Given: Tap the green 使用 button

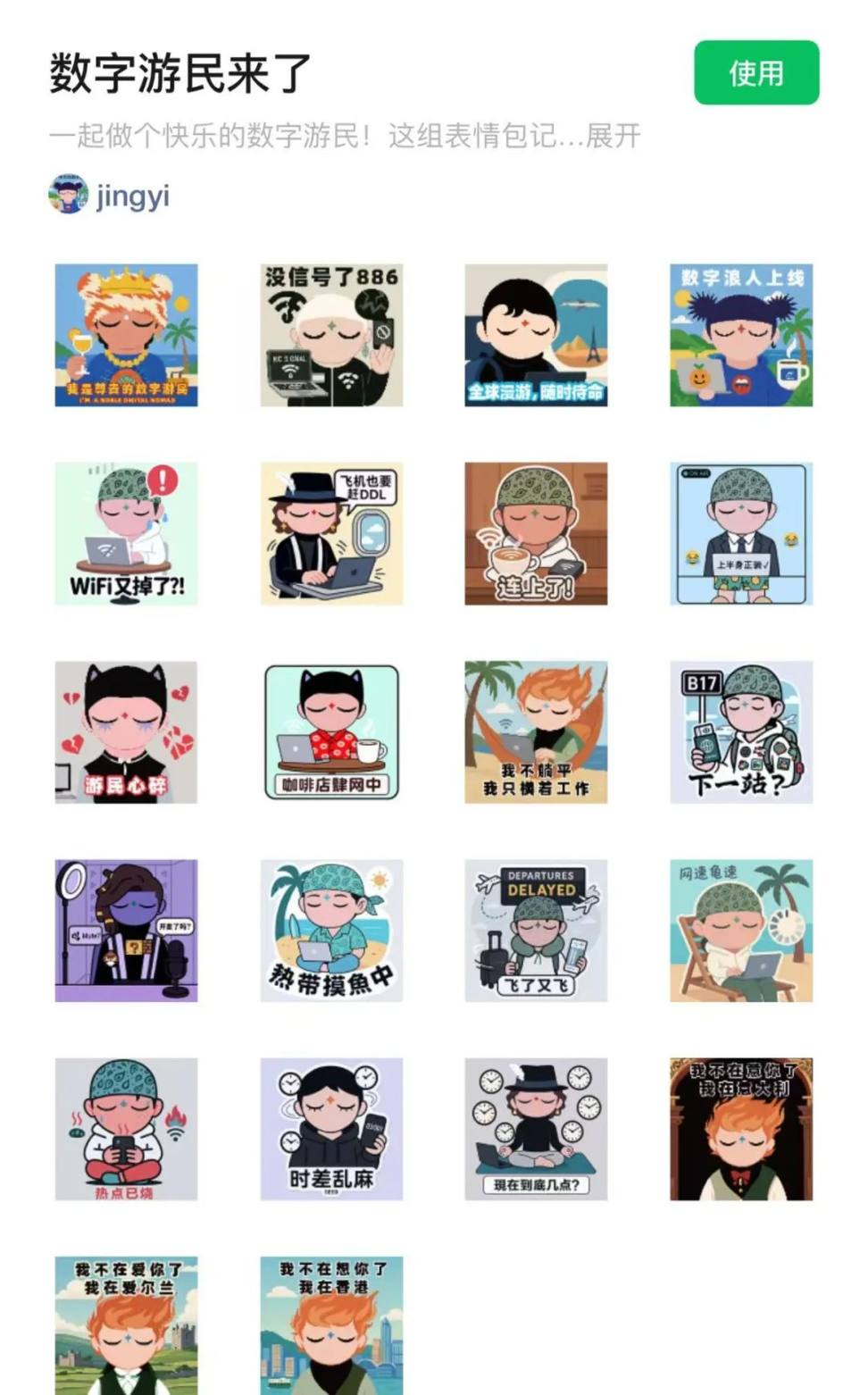Looking at the screenshot, I should (x=755, y=72).
